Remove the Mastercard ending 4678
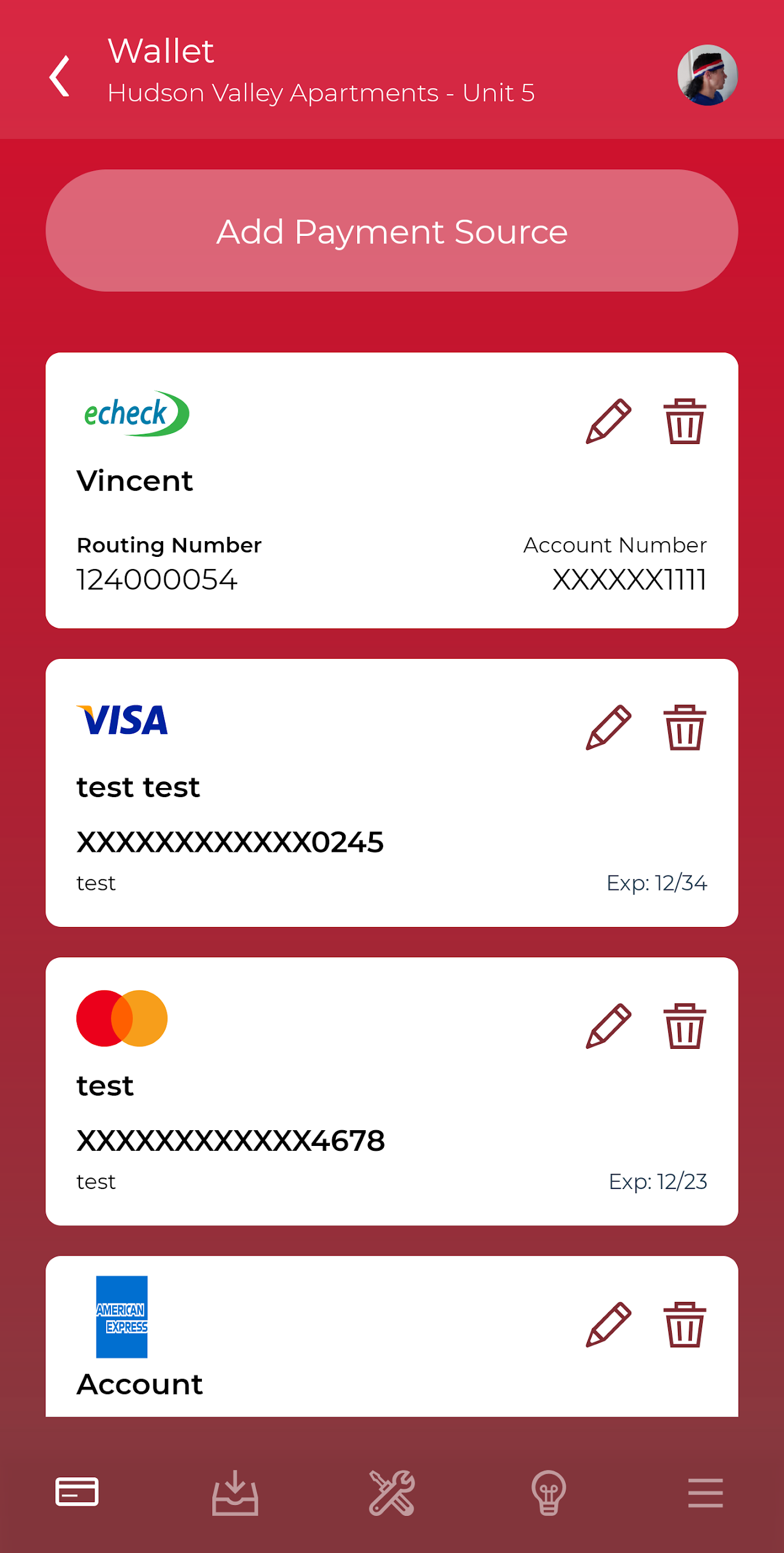 point(685,1026)
